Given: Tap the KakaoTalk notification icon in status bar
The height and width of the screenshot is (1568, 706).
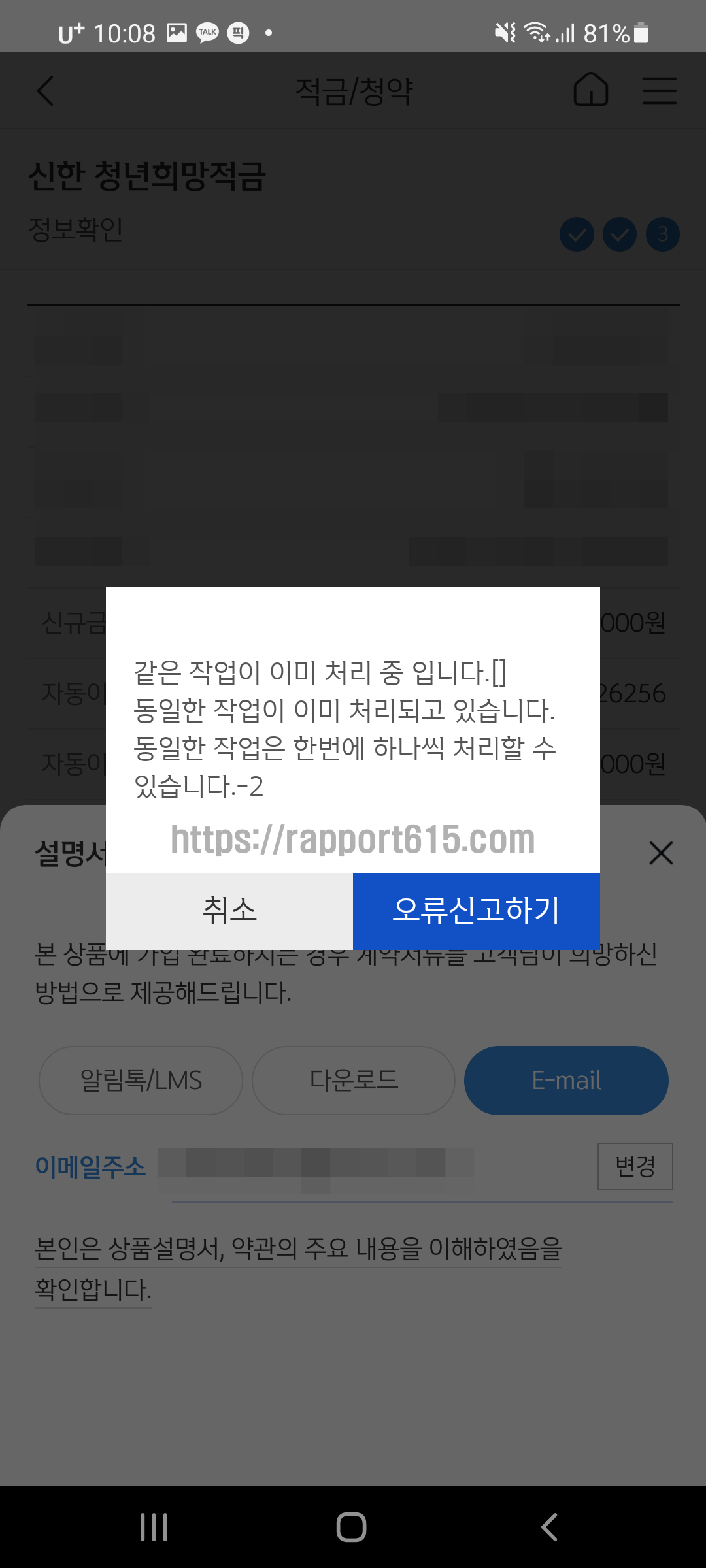Looking at the screenshot, I should [206, 31].
